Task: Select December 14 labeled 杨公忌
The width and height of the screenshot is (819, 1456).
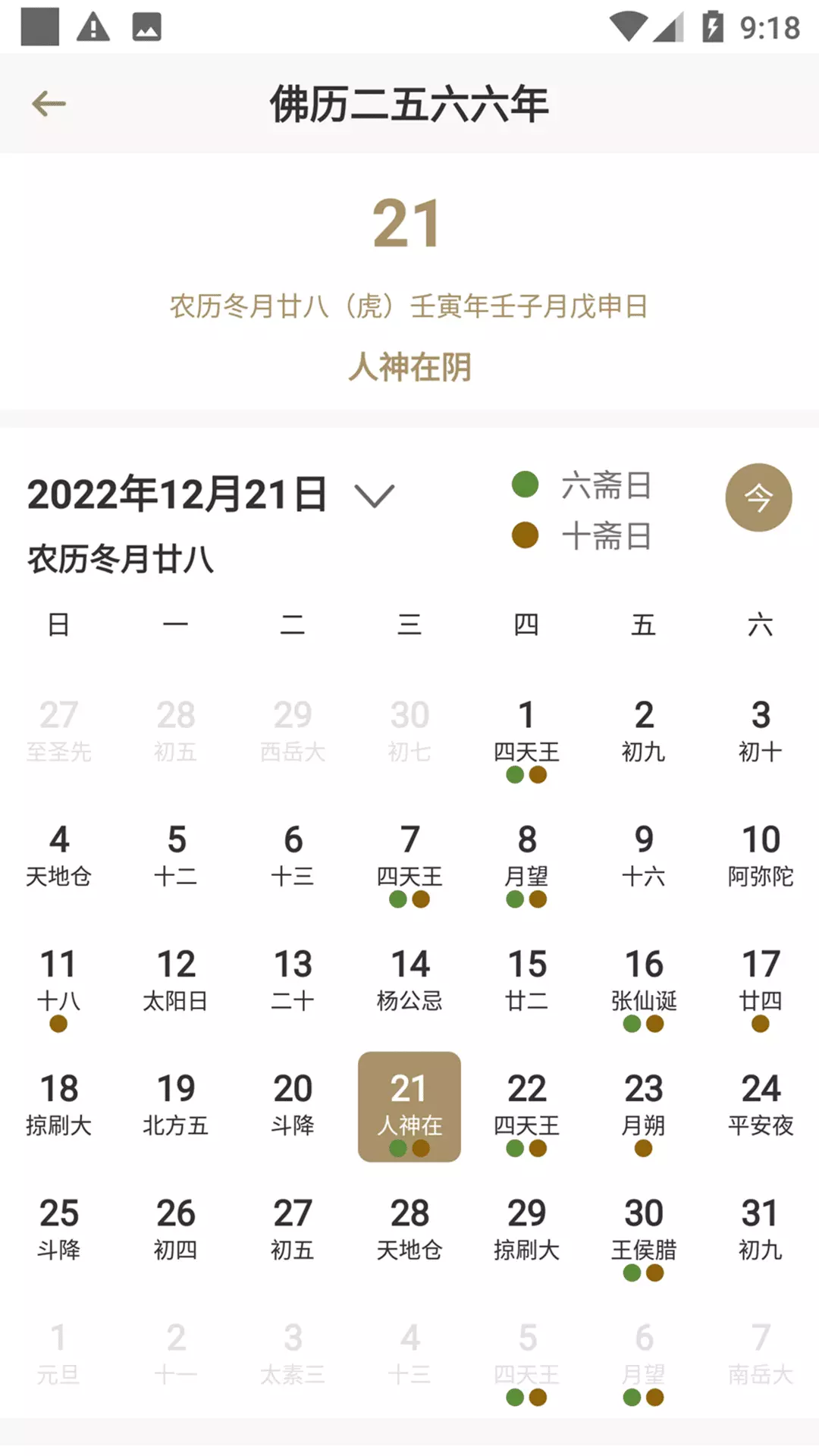Action: click(409, 988)
